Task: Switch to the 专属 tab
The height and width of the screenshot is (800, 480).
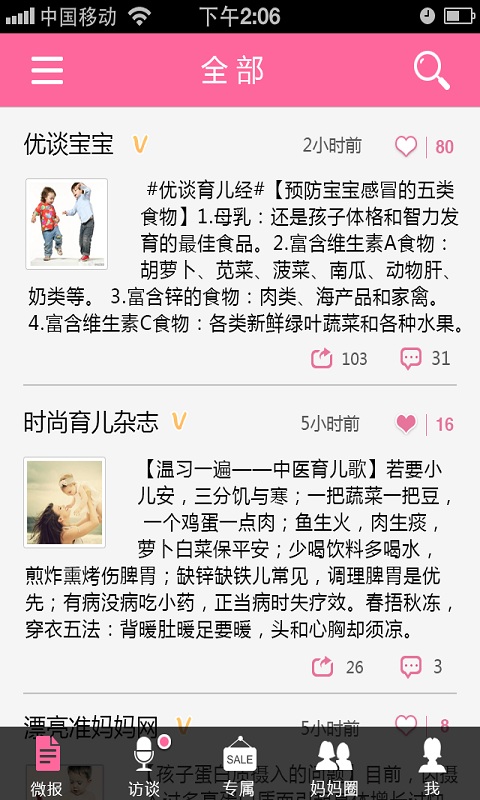Action: pyautogui.click(x=239, y=765)
